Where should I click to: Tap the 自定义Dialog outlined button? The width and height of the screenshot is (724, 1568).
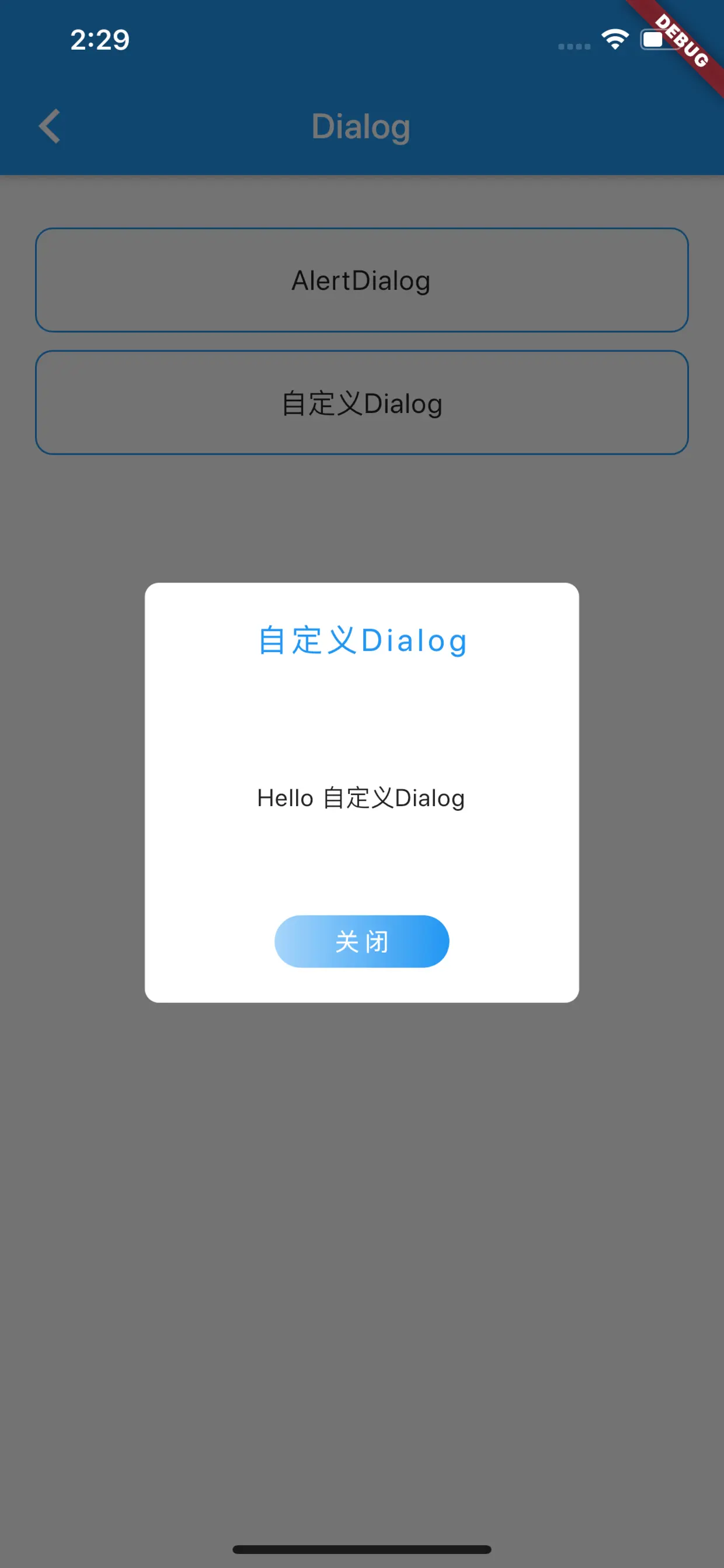(361, 403)
